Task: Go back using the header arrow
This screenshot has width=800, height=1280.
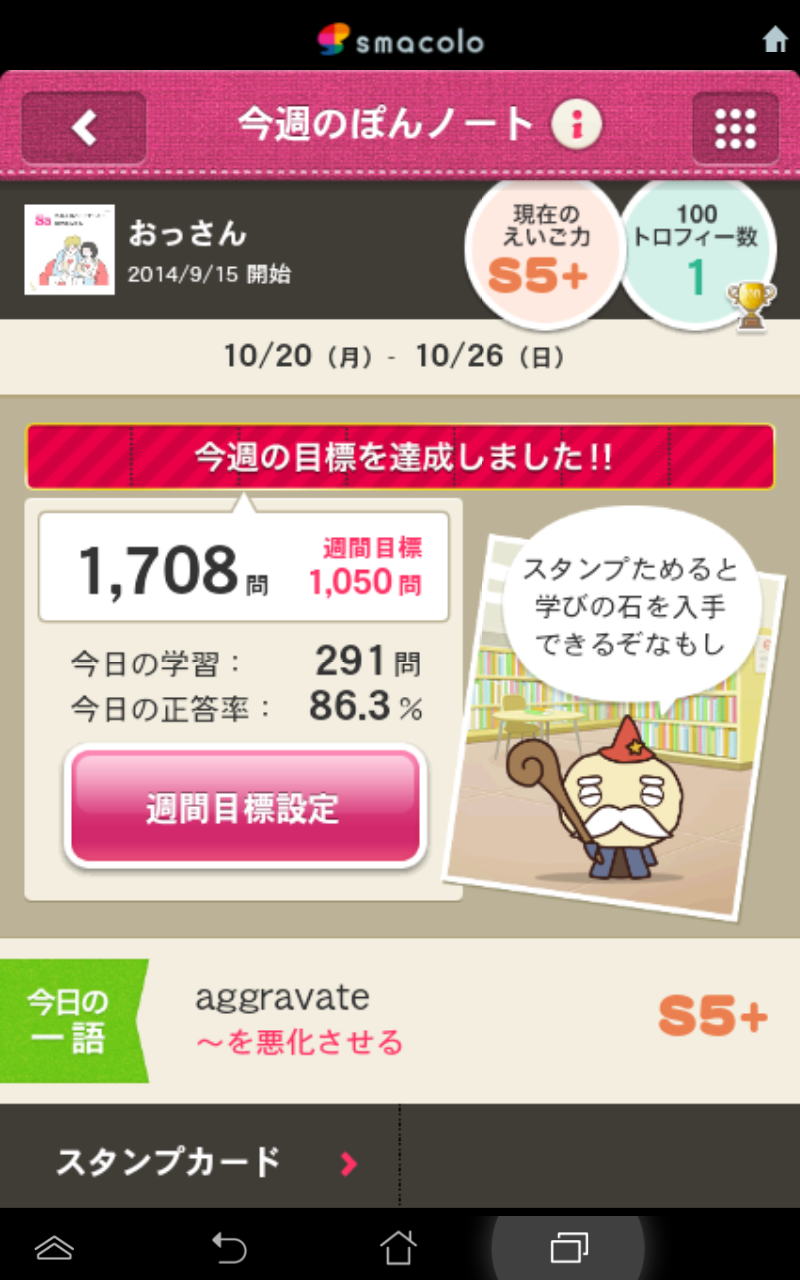Action: pos(84,127)
